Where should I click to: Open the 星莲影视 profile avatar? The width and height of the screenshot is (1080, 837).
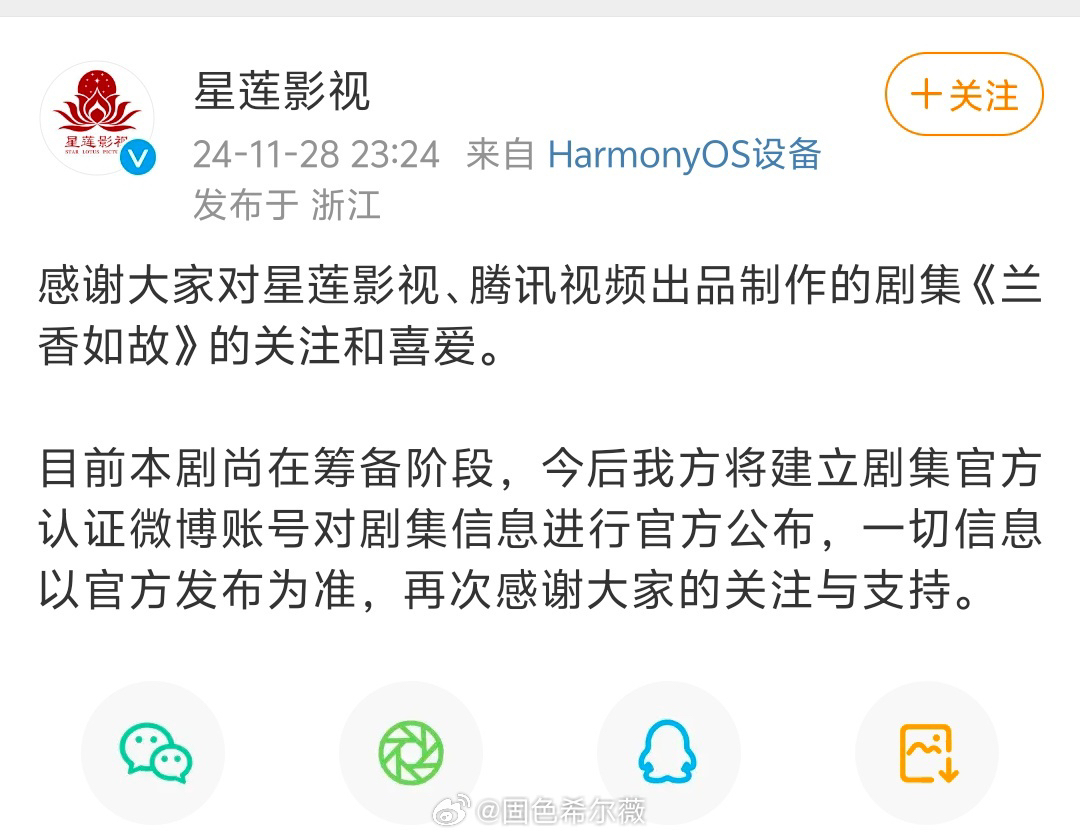97,117
